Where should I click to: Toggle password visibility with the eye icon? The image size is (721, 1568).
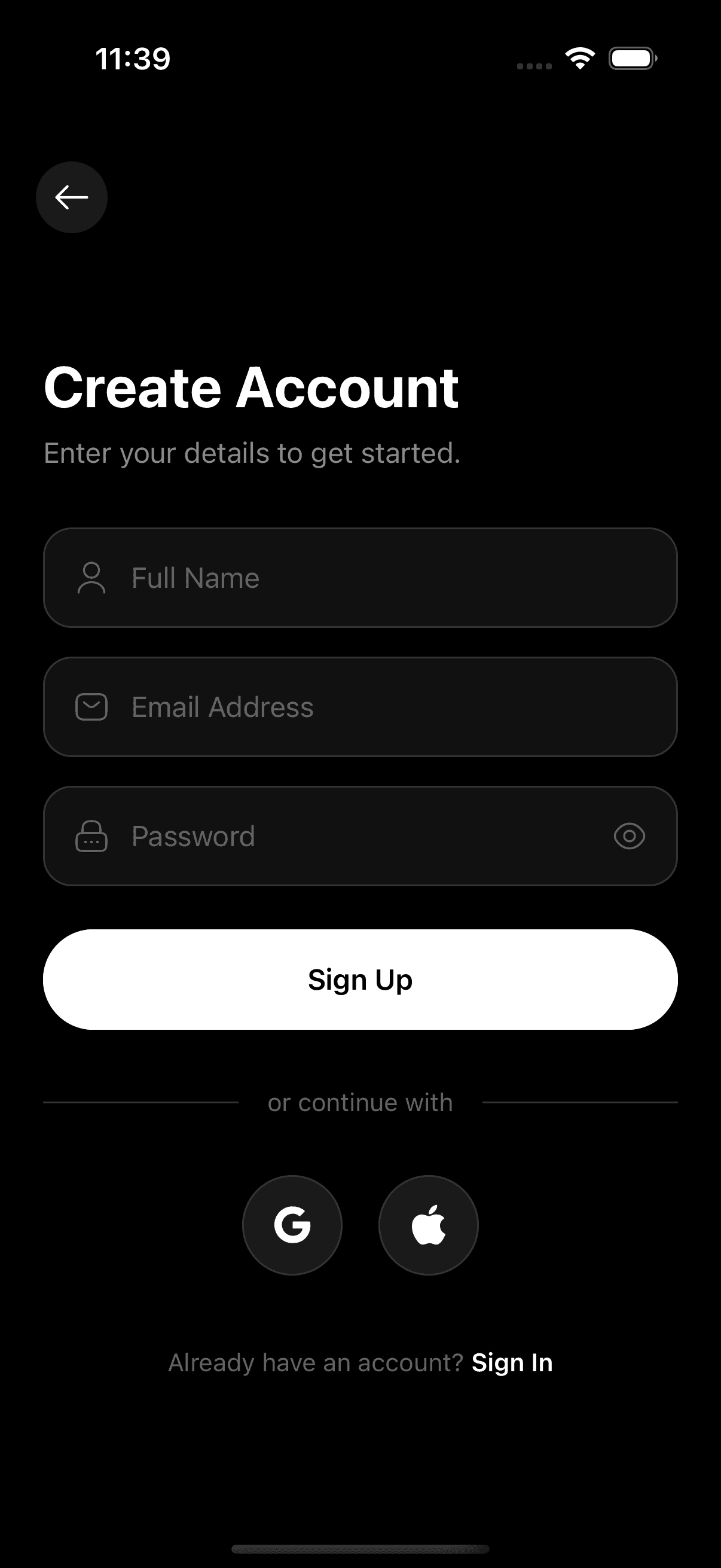[x=629, y=836]
